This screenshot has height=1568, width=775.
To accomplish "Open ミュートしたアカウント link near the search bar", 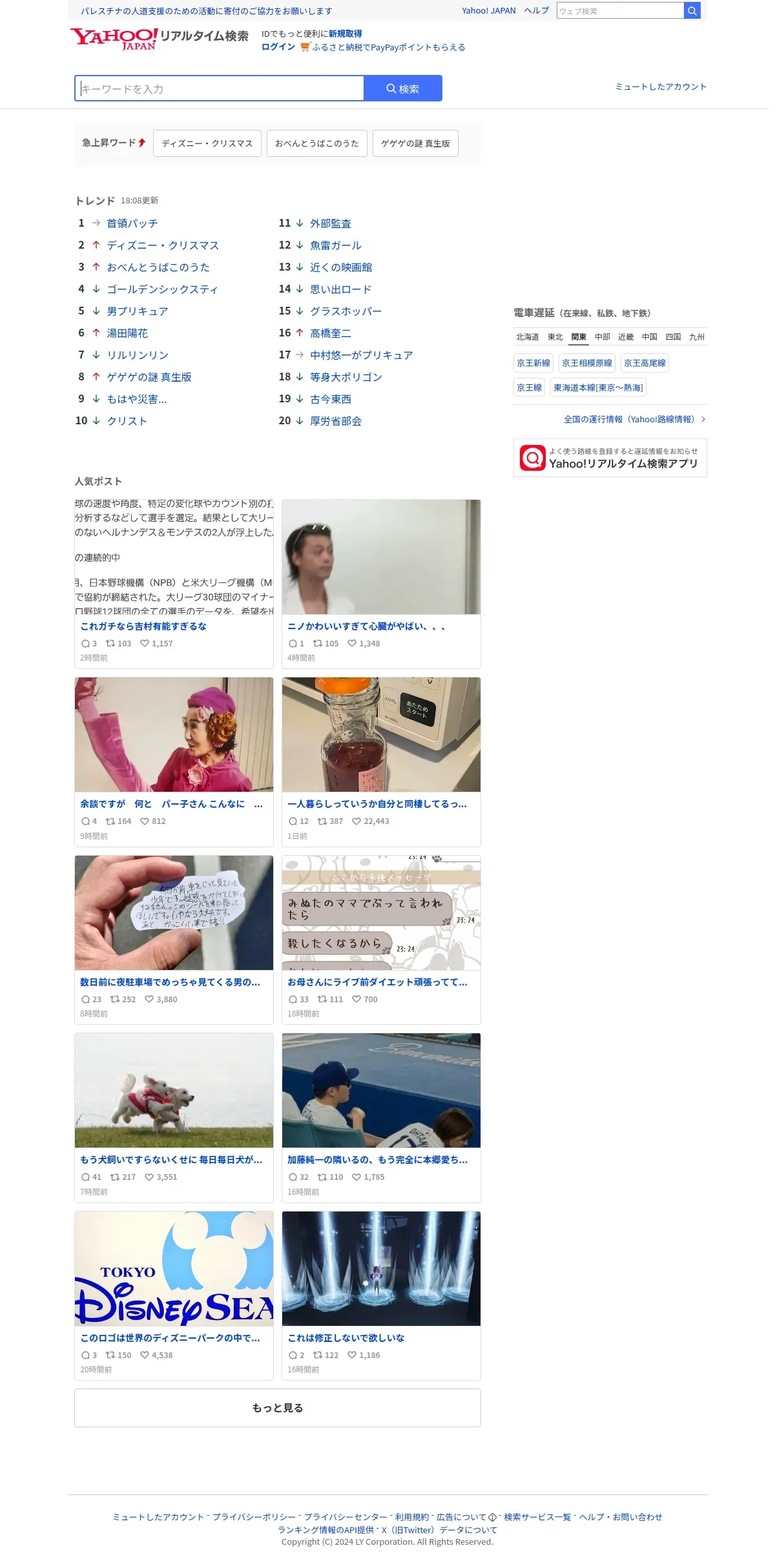I will pos(661,87).
